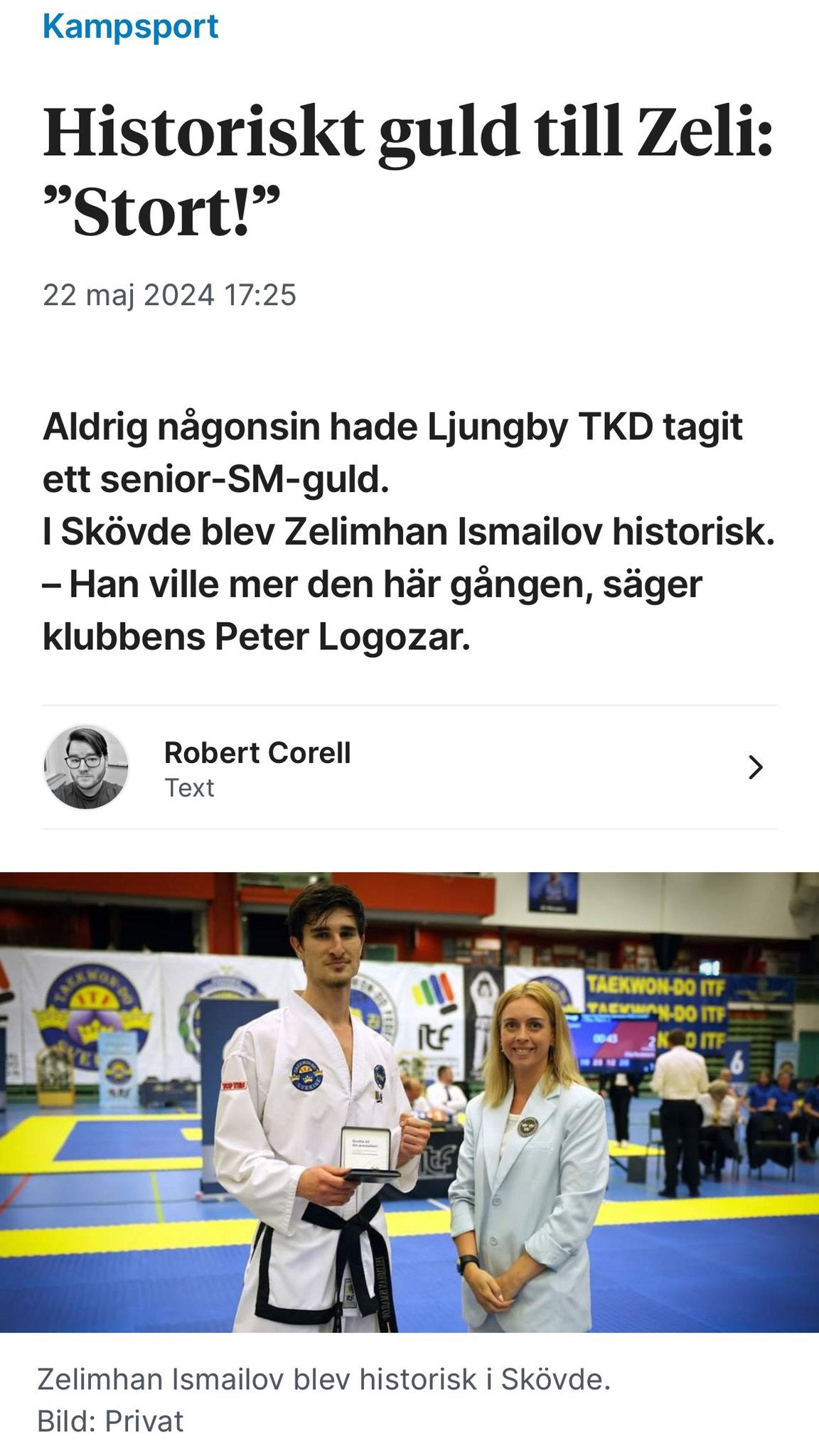Open the Kampsport category link
The image size is (819, 1456).
tap(130, 27)
